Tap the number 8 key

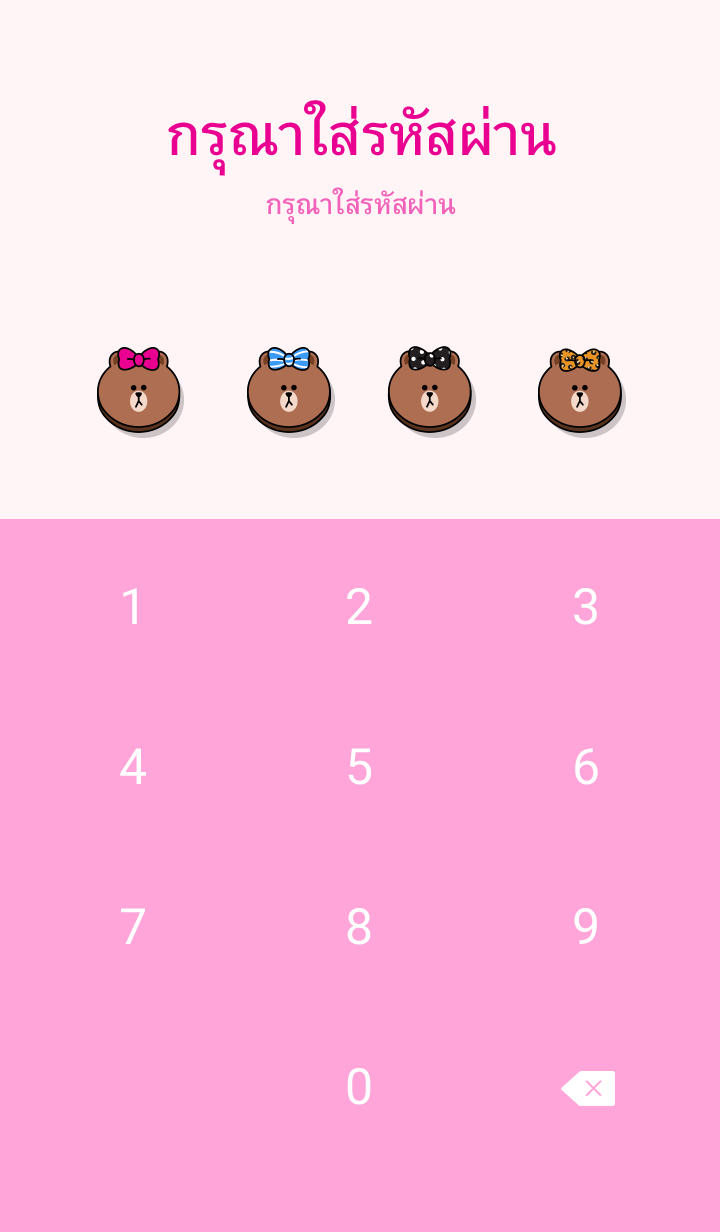point(359,927)
